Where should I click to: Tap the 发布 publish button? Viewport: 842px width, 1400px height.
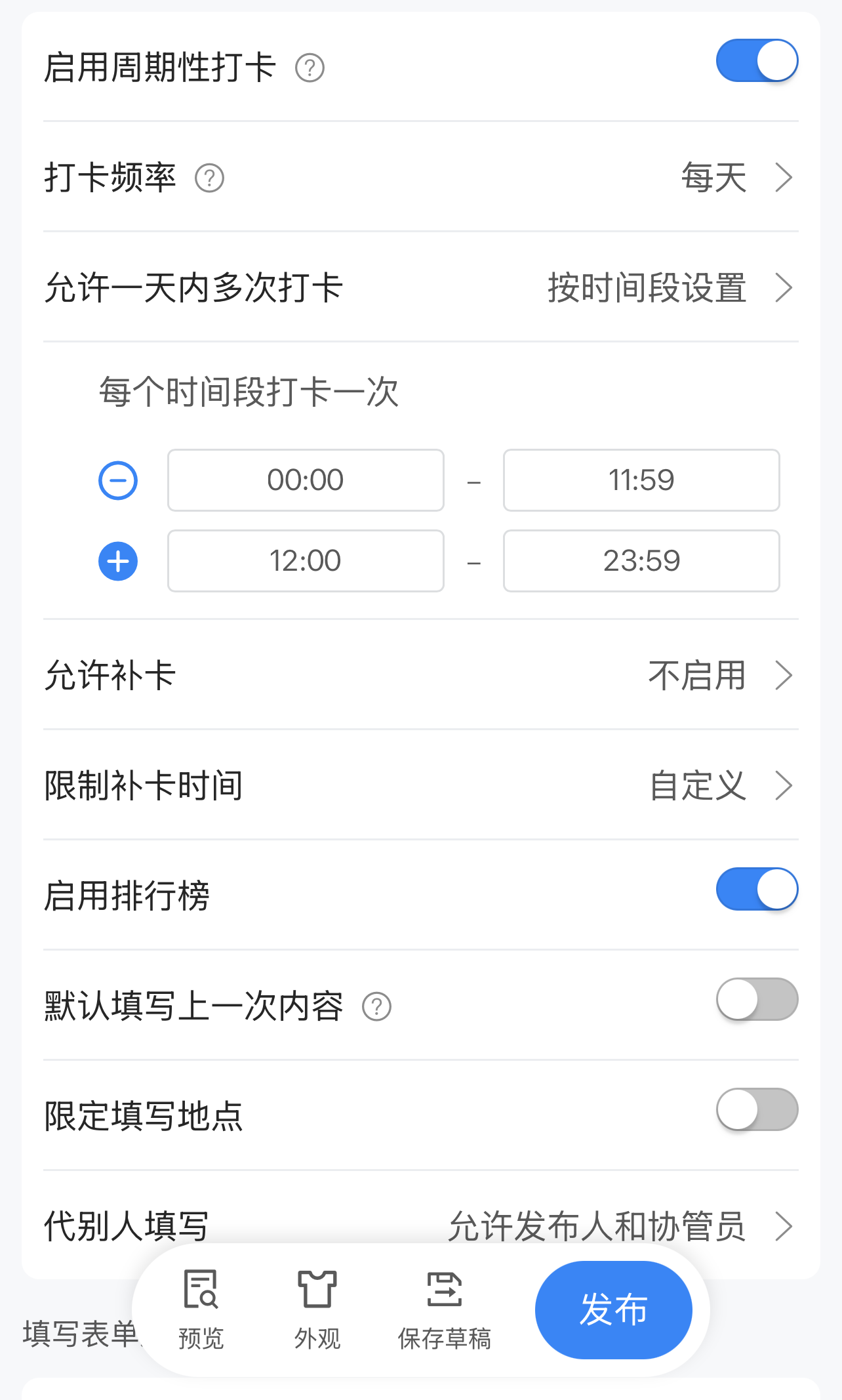point(614,1310)
